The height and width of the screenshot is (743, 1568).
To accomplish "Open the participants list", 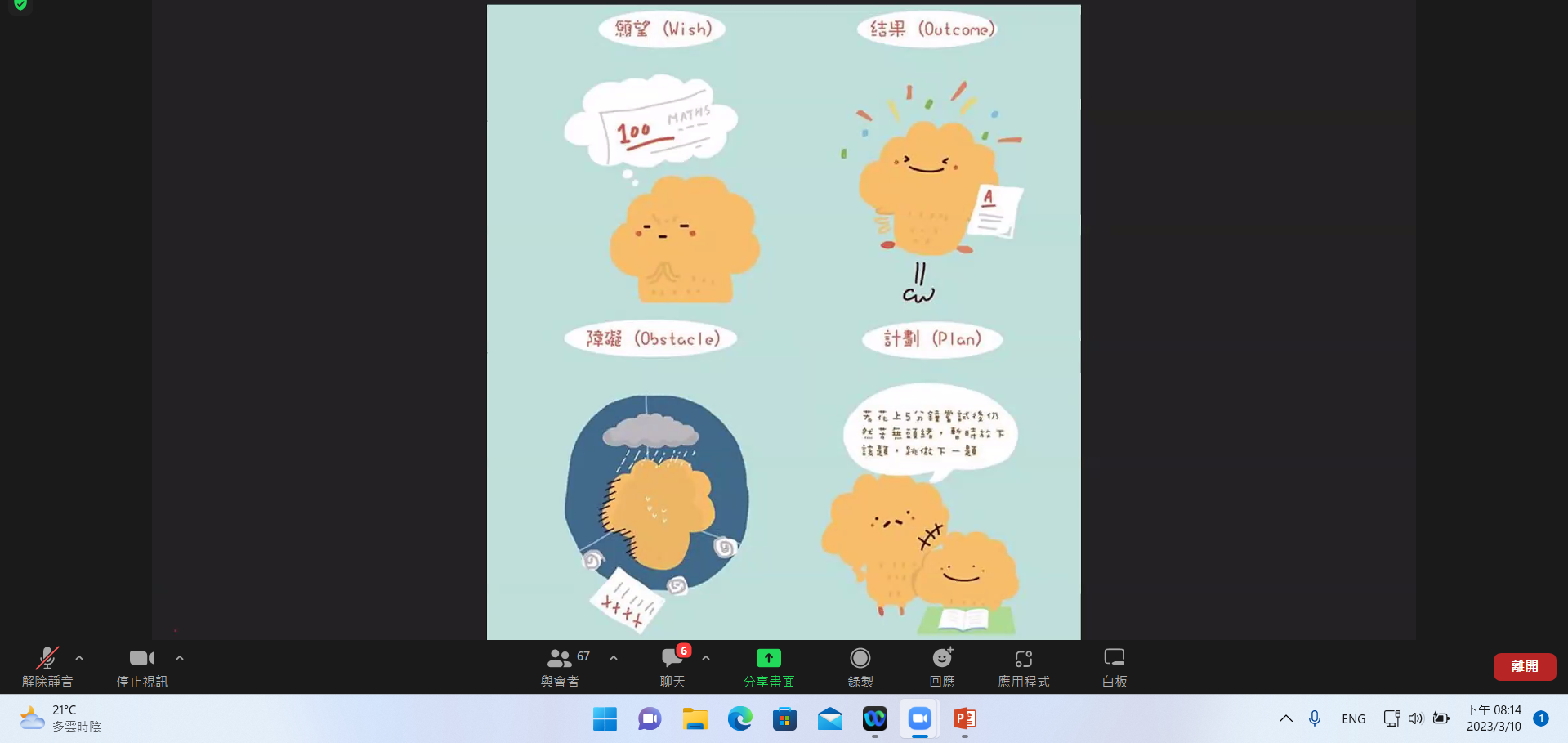I will click(x=561, y=666).
